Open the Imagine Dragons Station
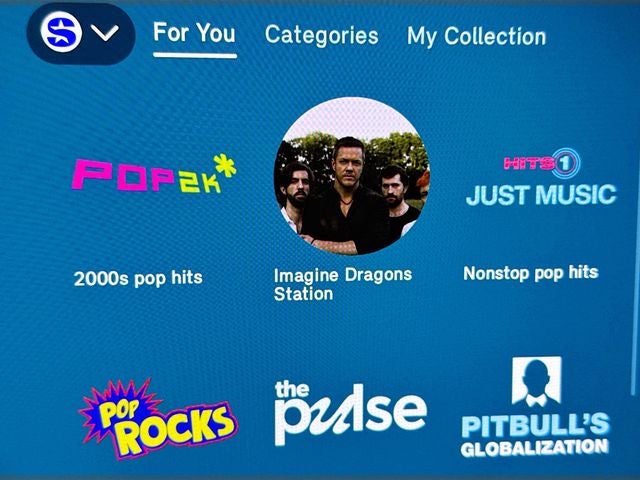The width and height of the screenshot is (640, 480). (351, 177)
